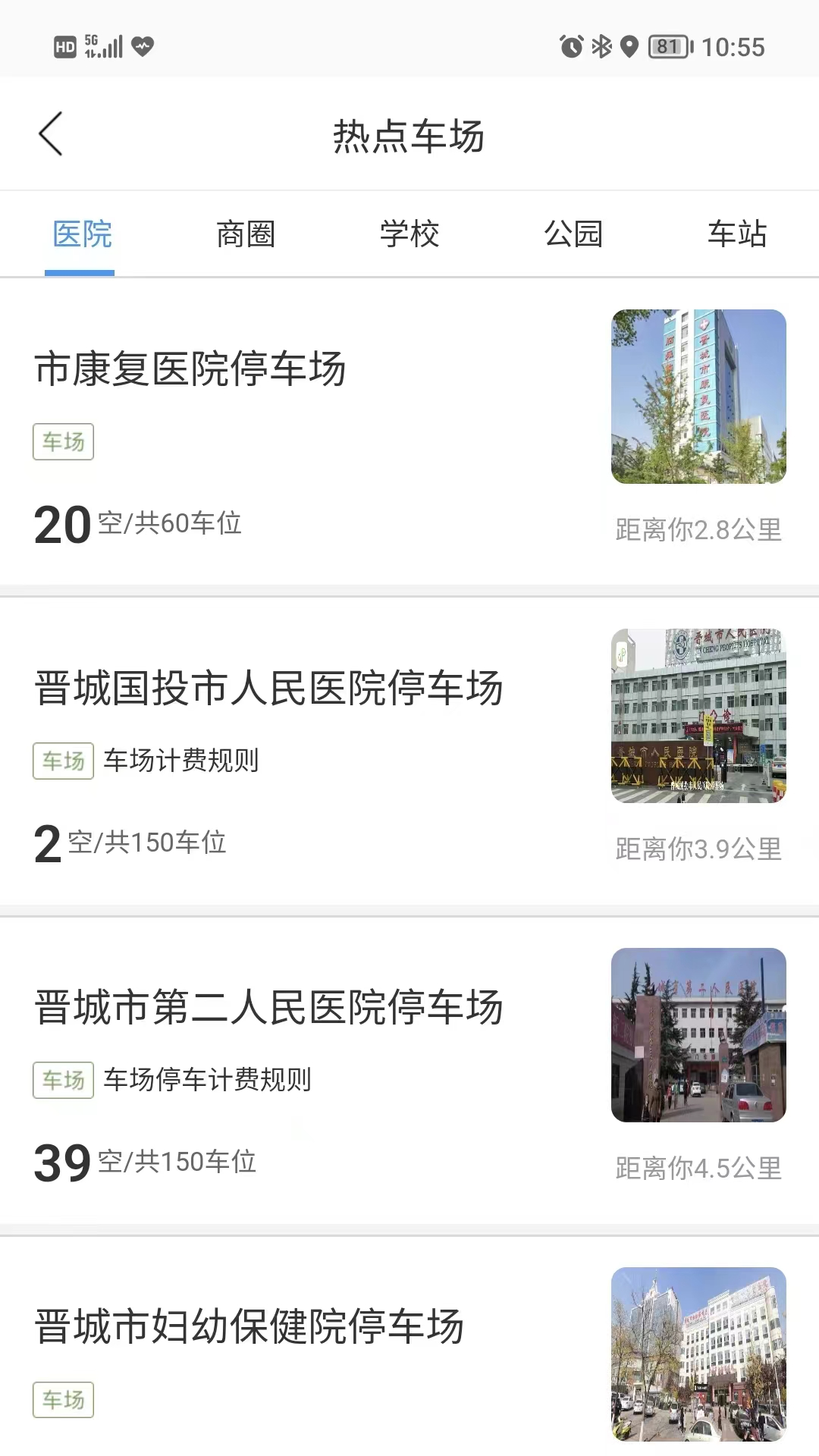Screen dimensions: 819x1456
Task: Open 晋城市妇幼保健院停车场 entry
Action: [249, 1327]
